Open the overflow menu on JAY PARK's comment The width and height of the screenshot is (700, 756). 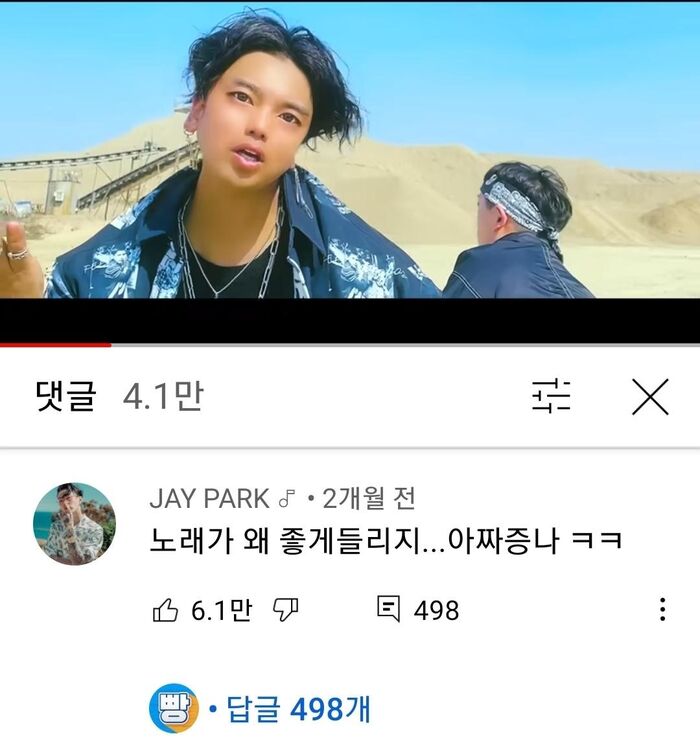pos(662,609)
